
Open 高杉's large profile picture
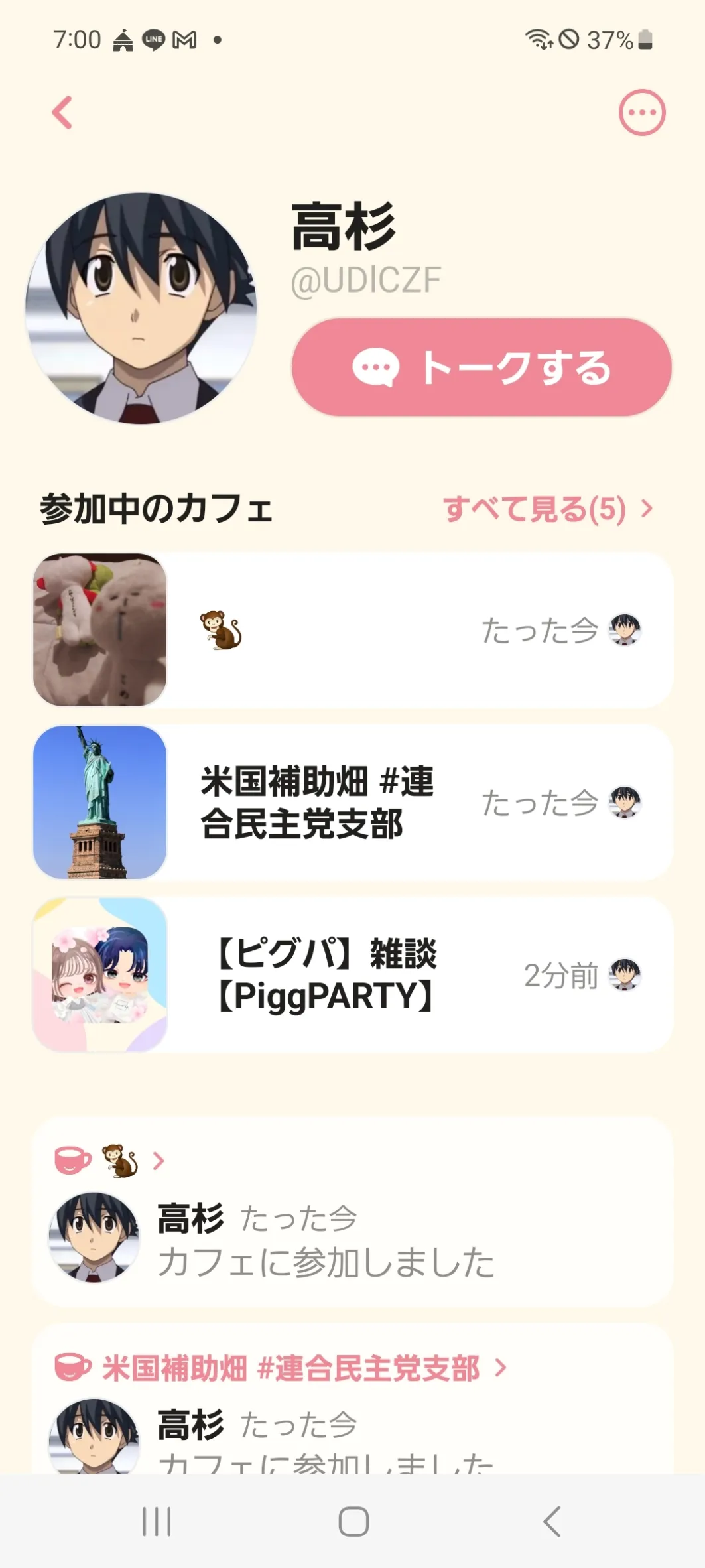click(x=141, y=308)
